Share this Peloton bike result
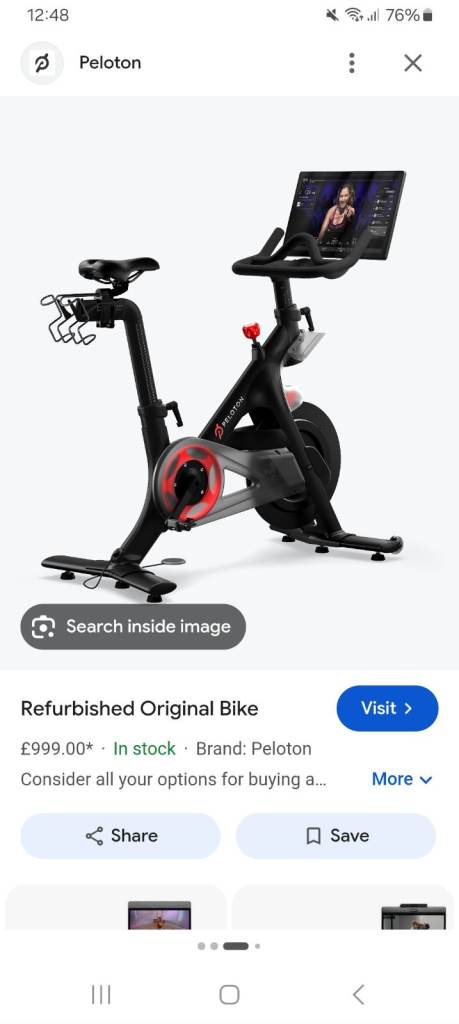Image resolution: width=459 pixels, height=1024 pixels. point(120,835)
